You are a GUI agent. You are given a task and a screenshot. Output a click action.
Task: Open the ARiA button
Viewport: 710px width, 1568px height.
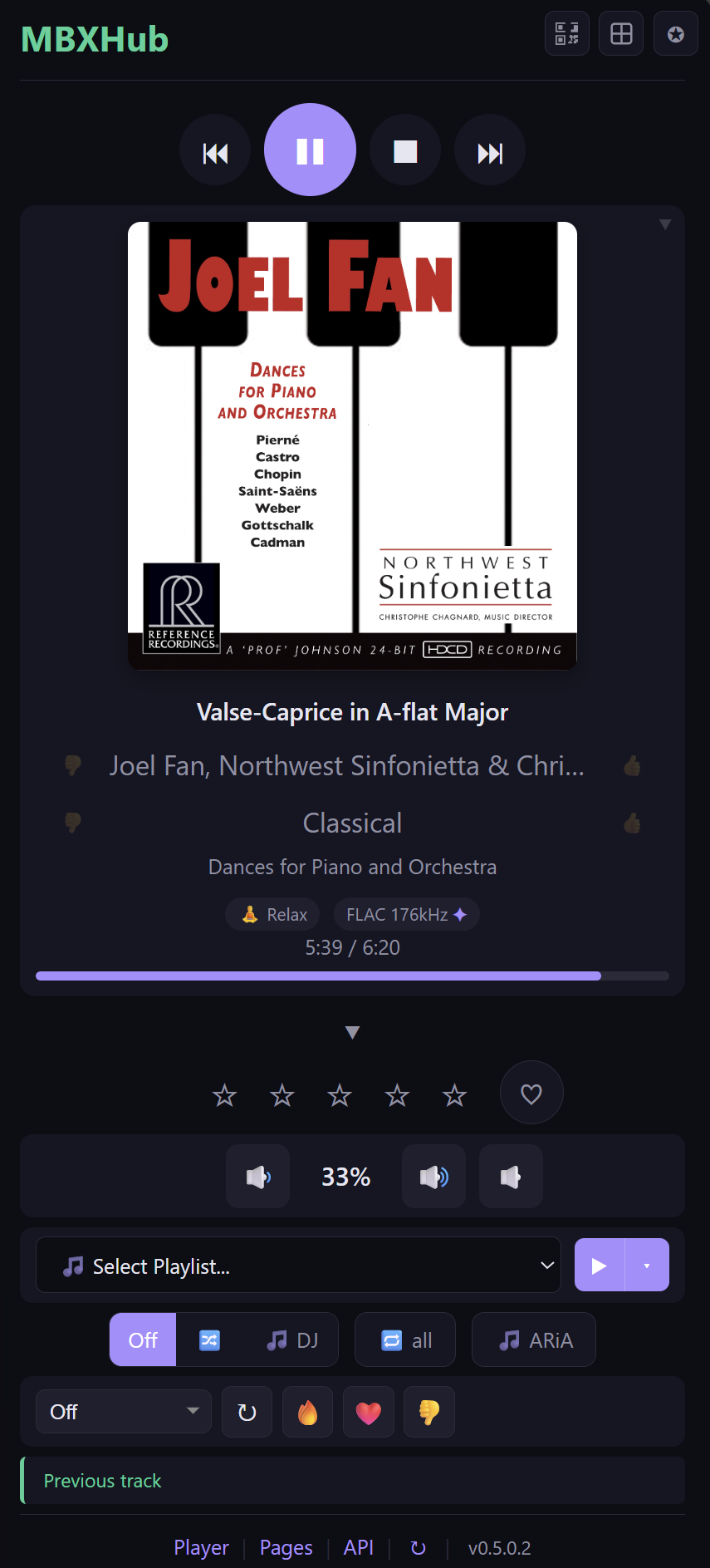click(x=534, y=1340)
